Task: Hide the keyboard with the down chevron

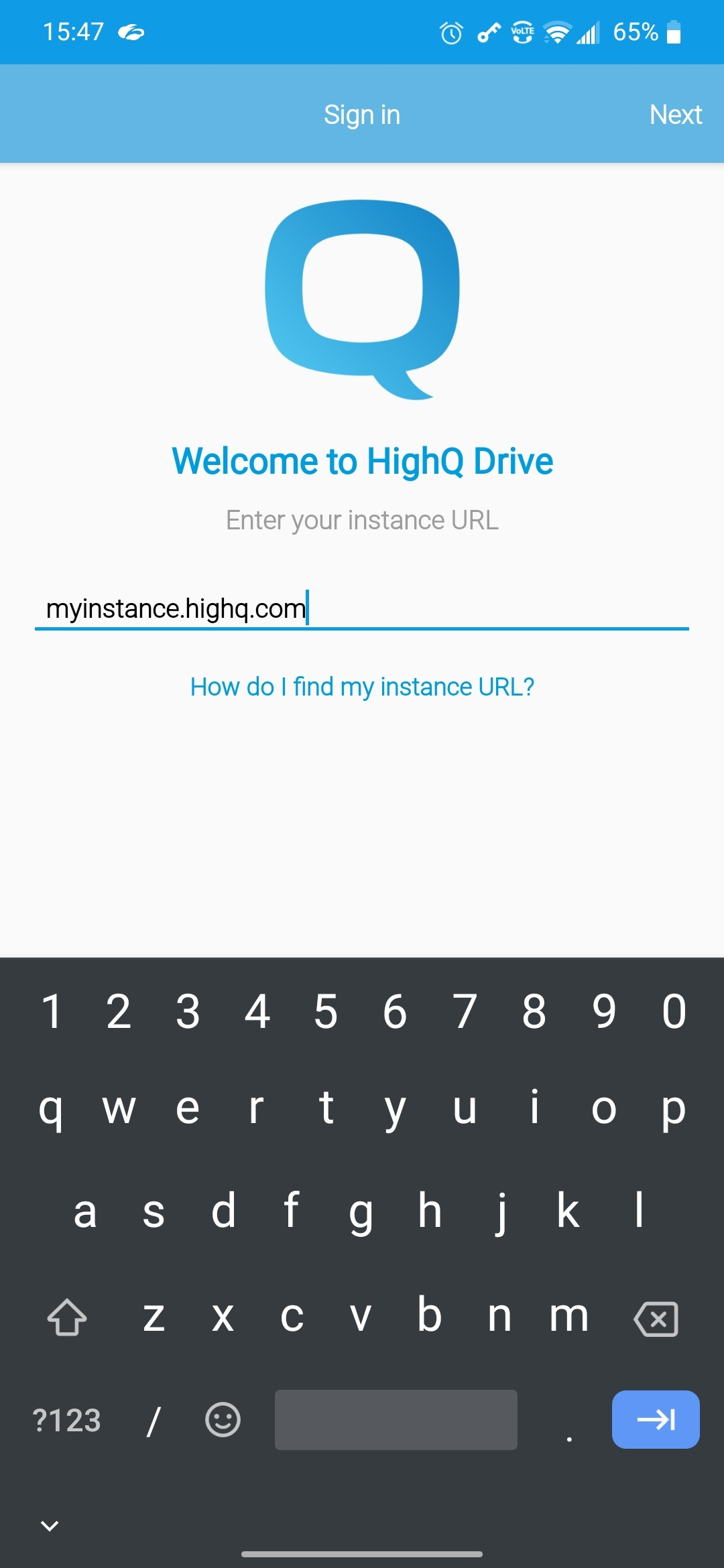Action: click(50, 1526)
